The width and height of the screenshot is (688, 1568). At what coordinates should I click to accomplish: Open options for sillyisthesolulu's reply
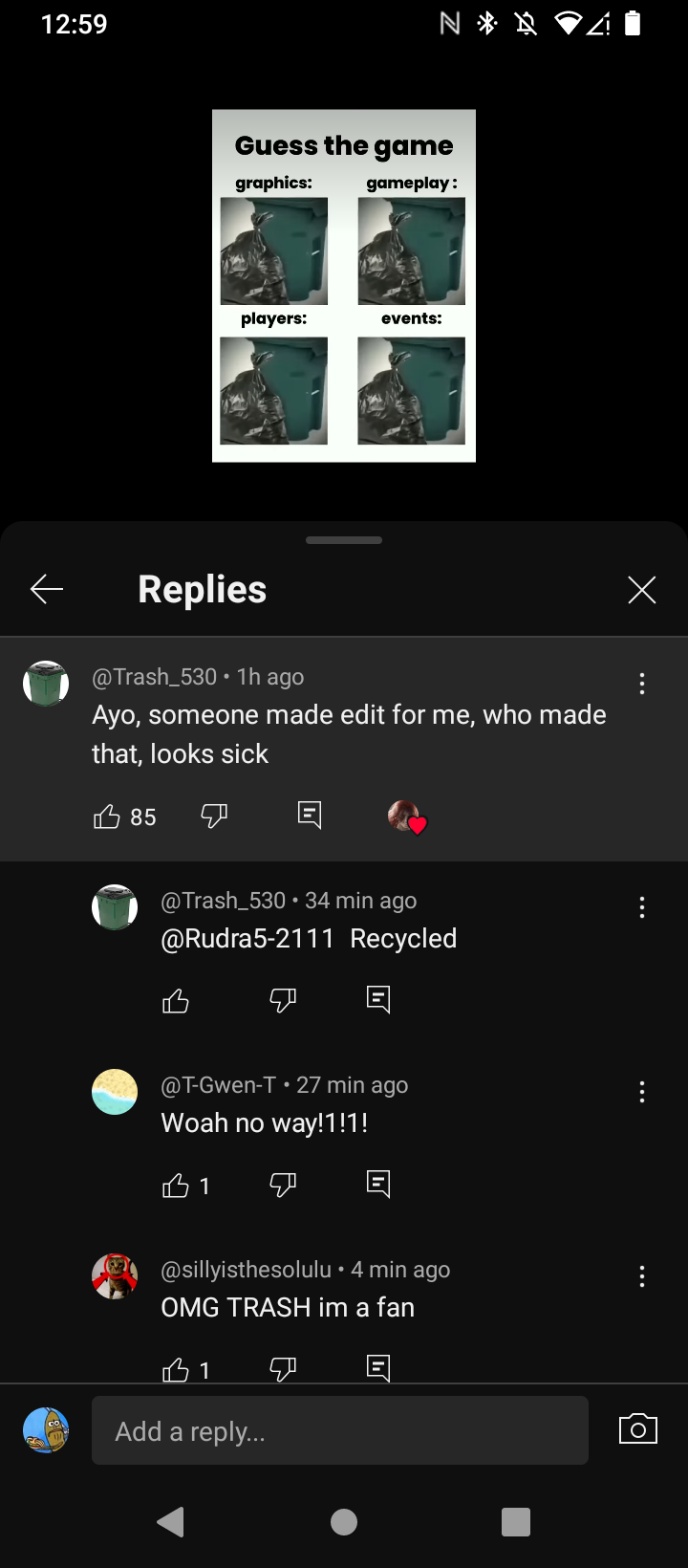(x=641, y=1276)
